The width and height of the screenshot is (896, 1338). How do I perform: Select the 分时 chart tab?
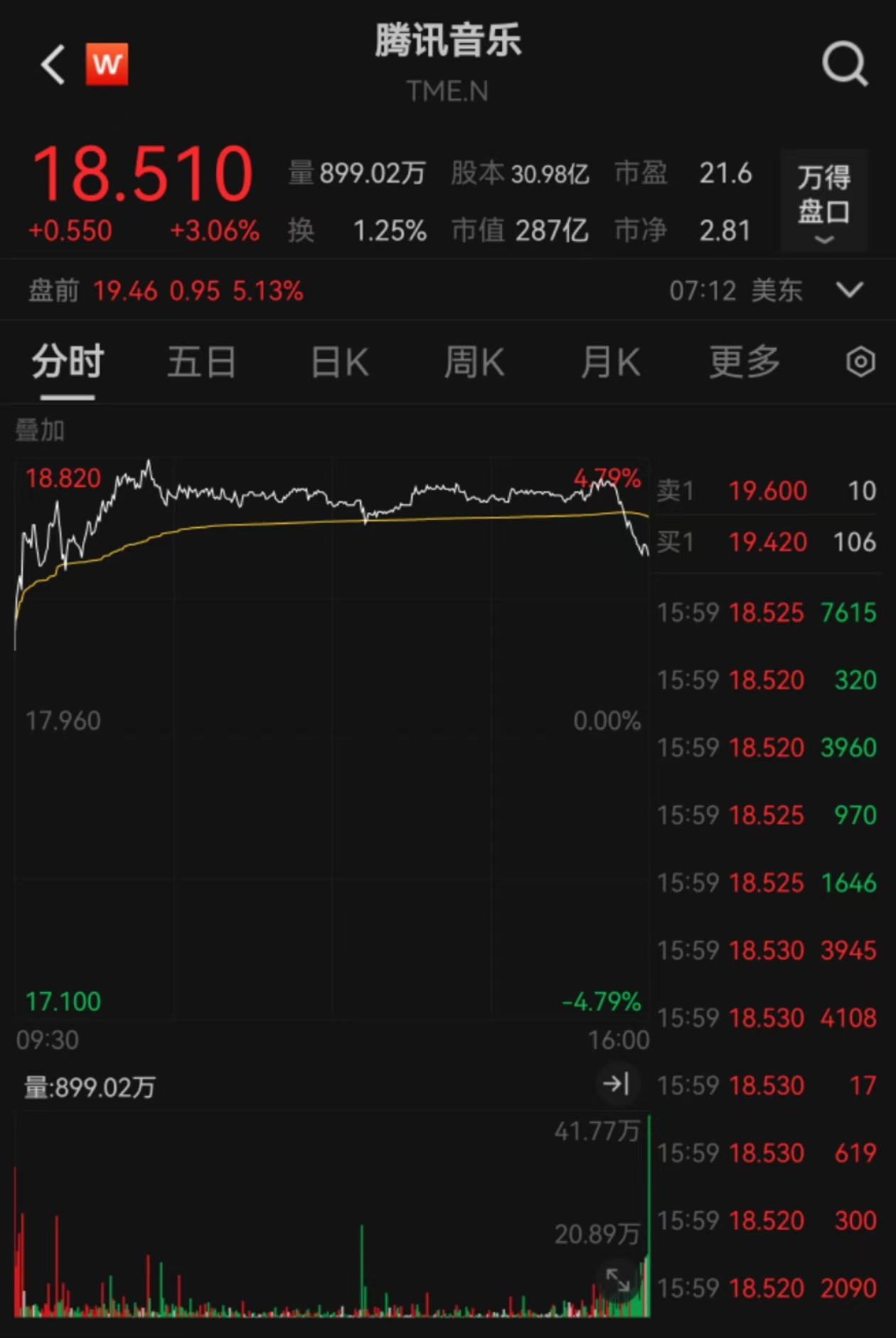(68, 362)
